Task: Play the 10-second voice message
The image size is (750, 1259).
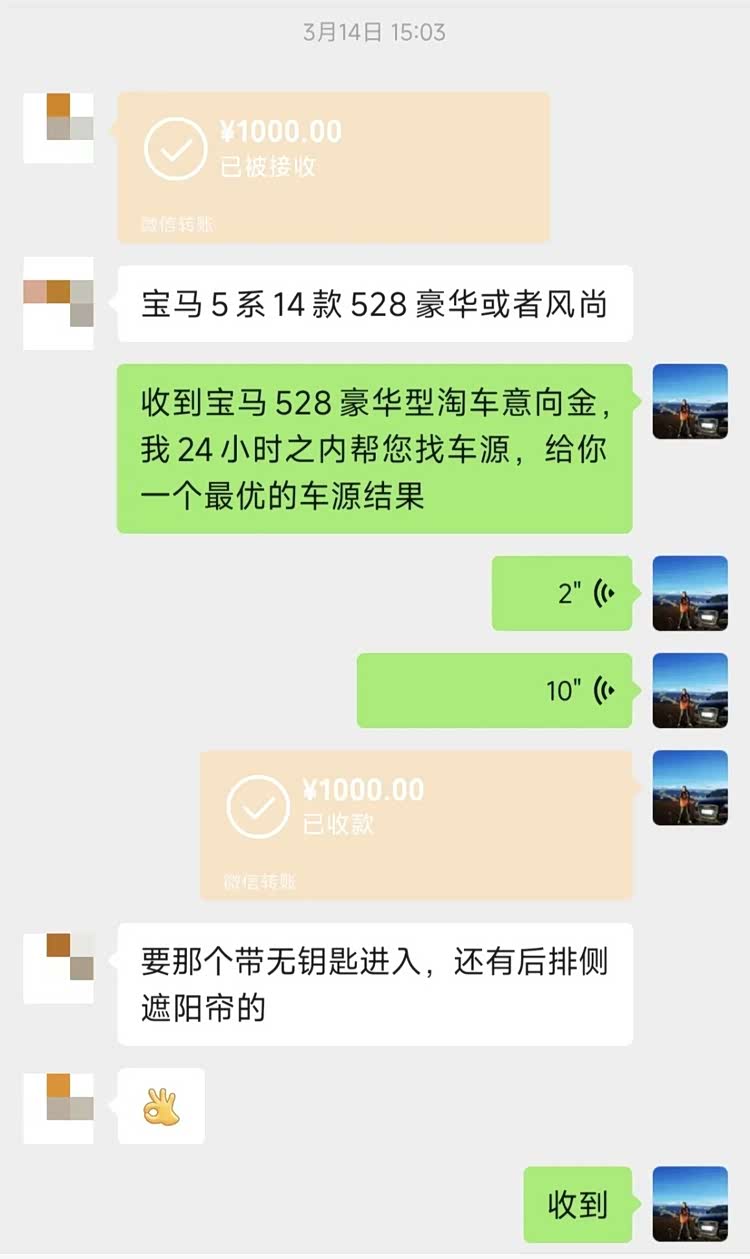Action: coord(495,690)
